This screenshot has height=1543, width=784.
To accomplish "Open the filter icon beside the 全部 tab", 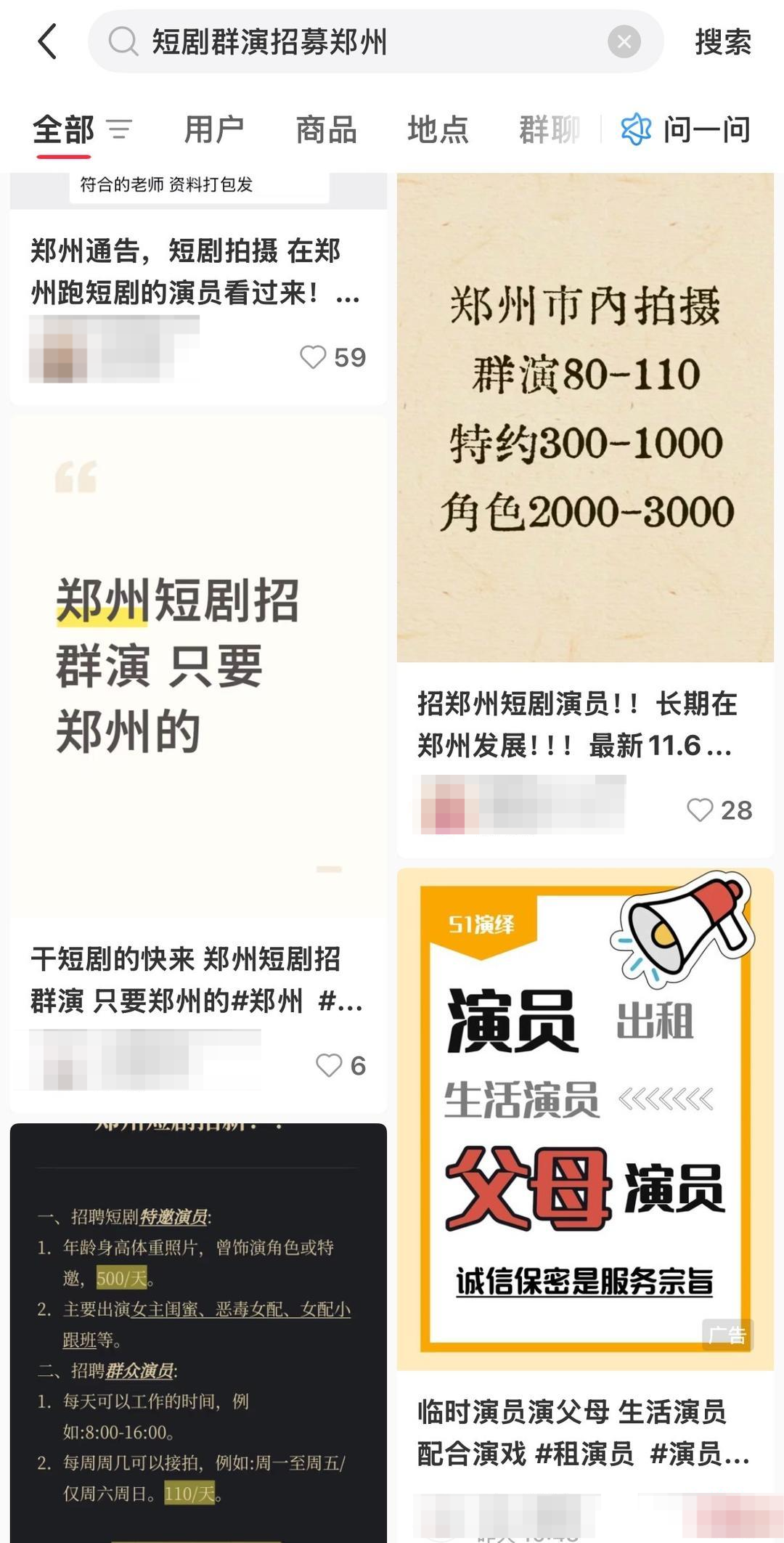I will pos(120,130).
